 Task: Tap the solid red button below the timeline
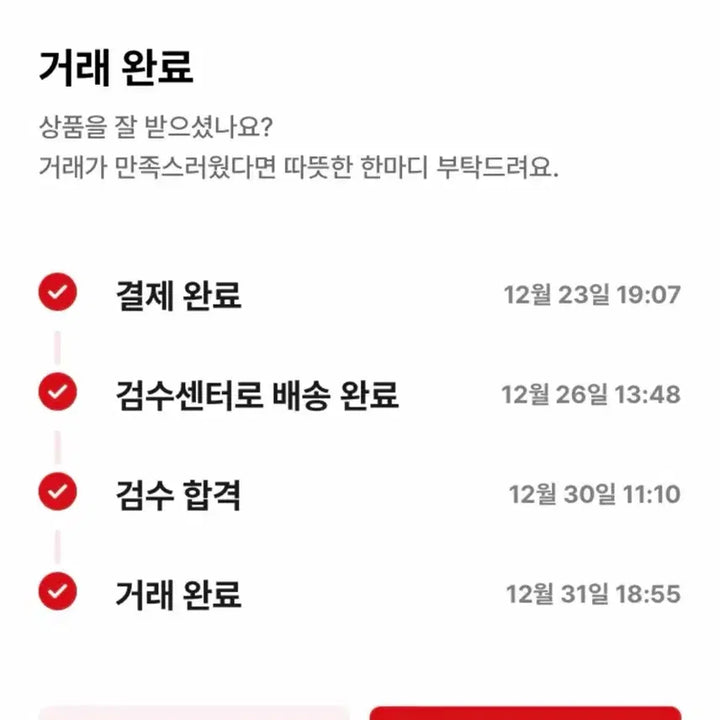525,712
